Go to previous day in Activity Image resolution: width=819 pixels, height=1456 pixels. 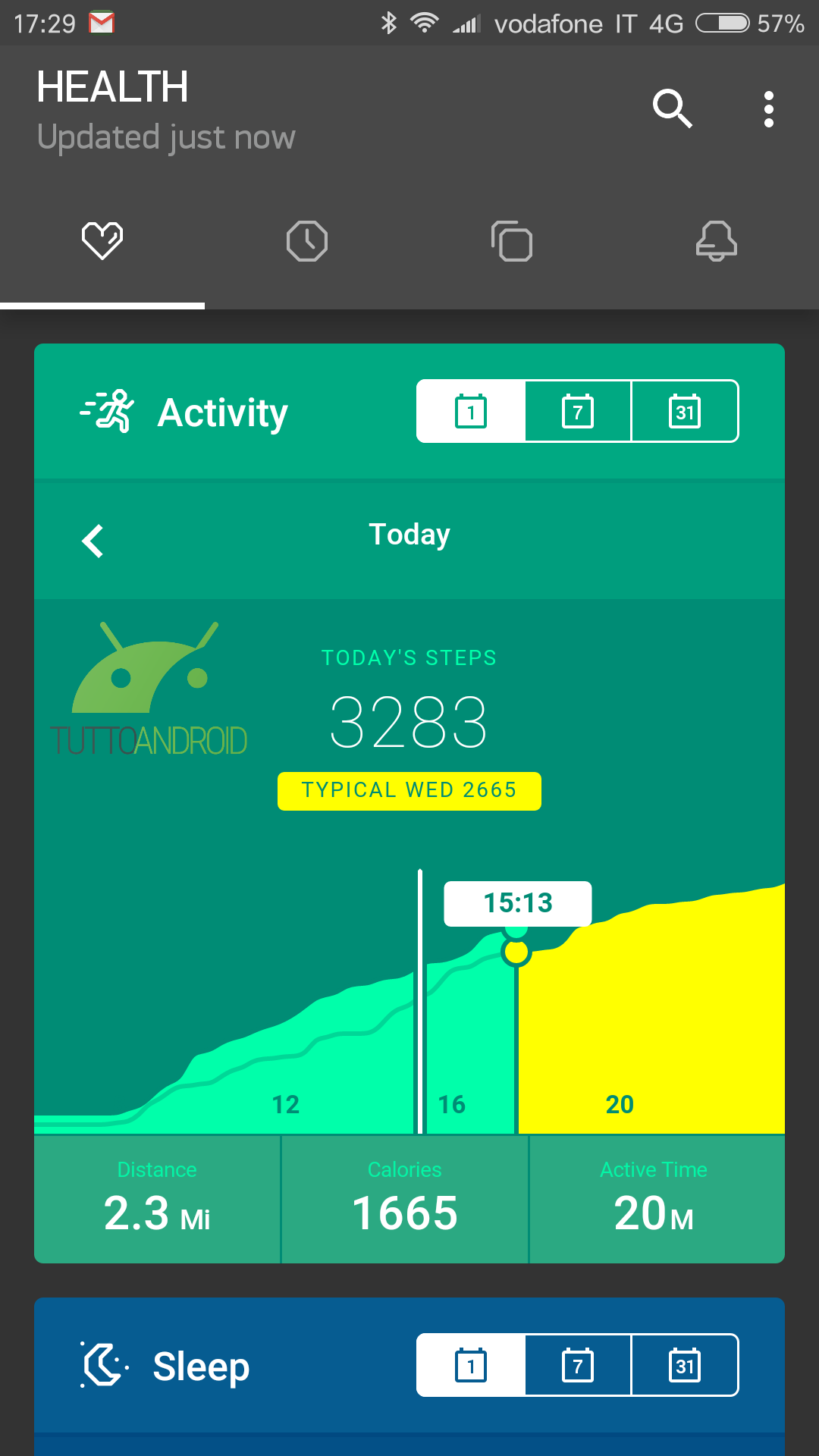tap(93, 541)
